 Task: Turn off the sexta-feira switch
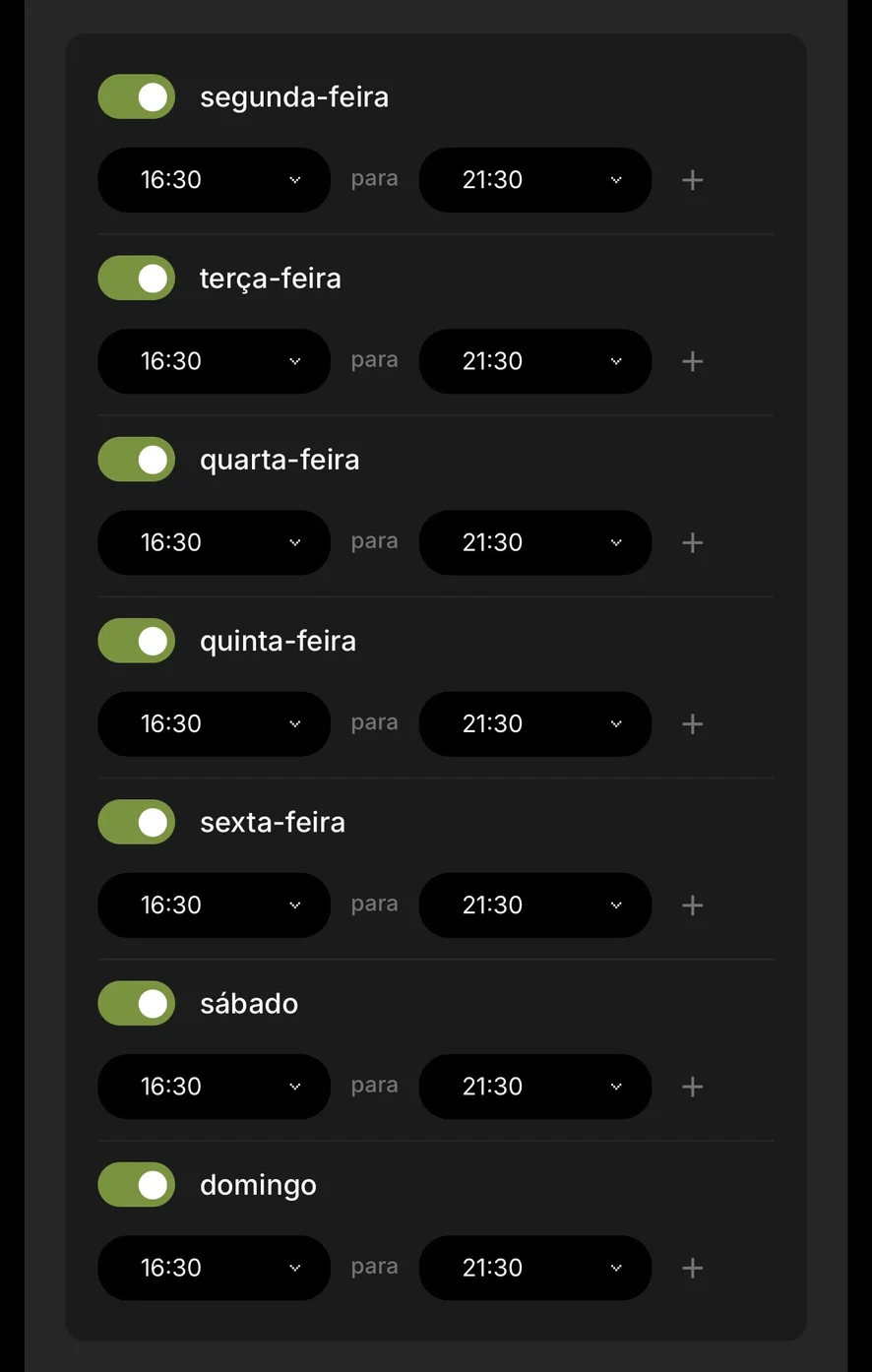click(136, 822)
